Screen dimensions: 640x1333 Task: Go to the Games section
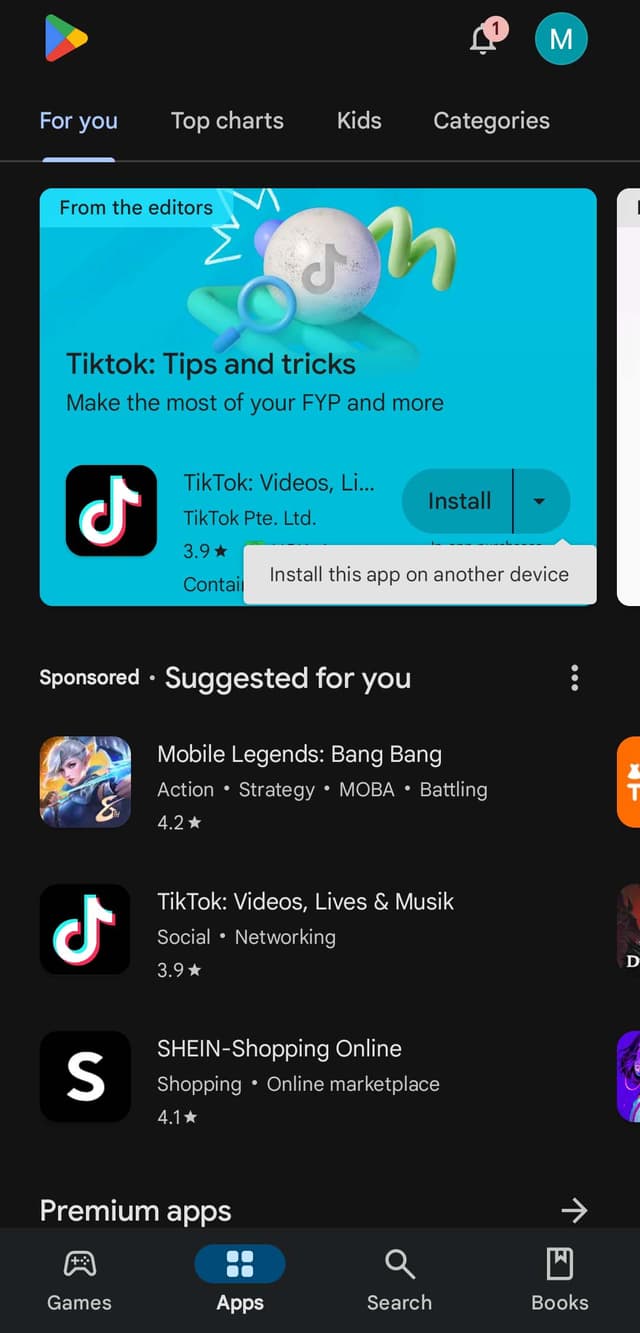click(79, 1280)
